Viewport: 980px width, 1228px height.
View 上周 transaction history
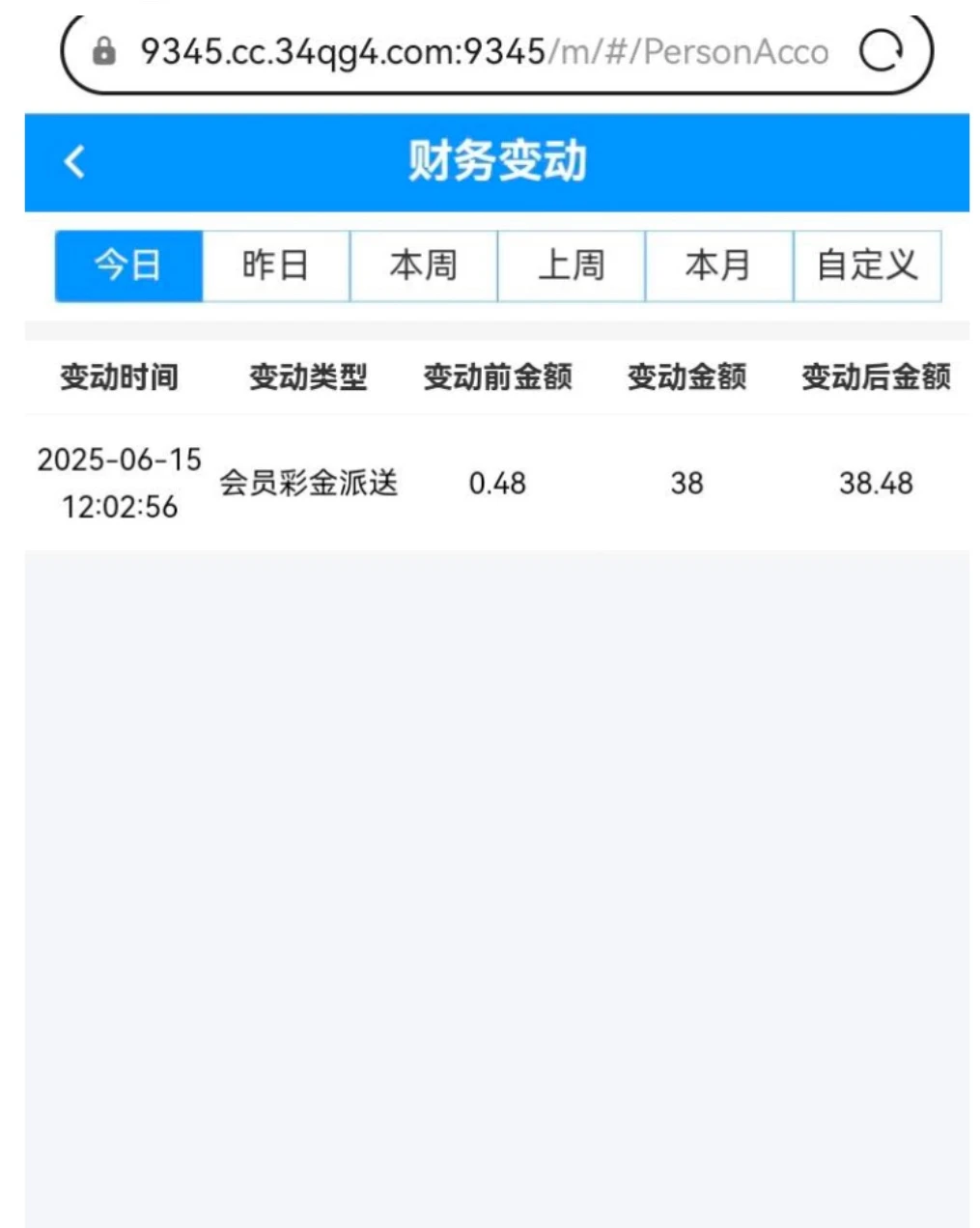coord(572,266)
